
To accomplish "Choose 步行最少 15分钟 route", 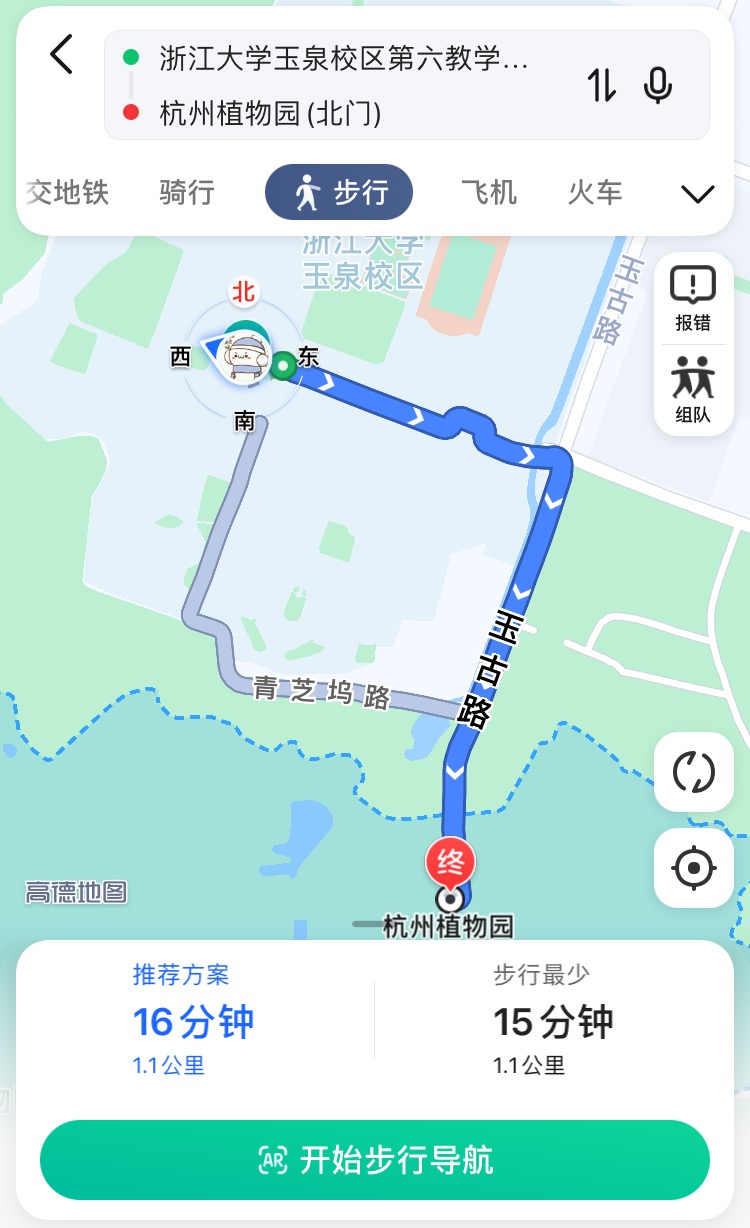I will (553, 1020).
